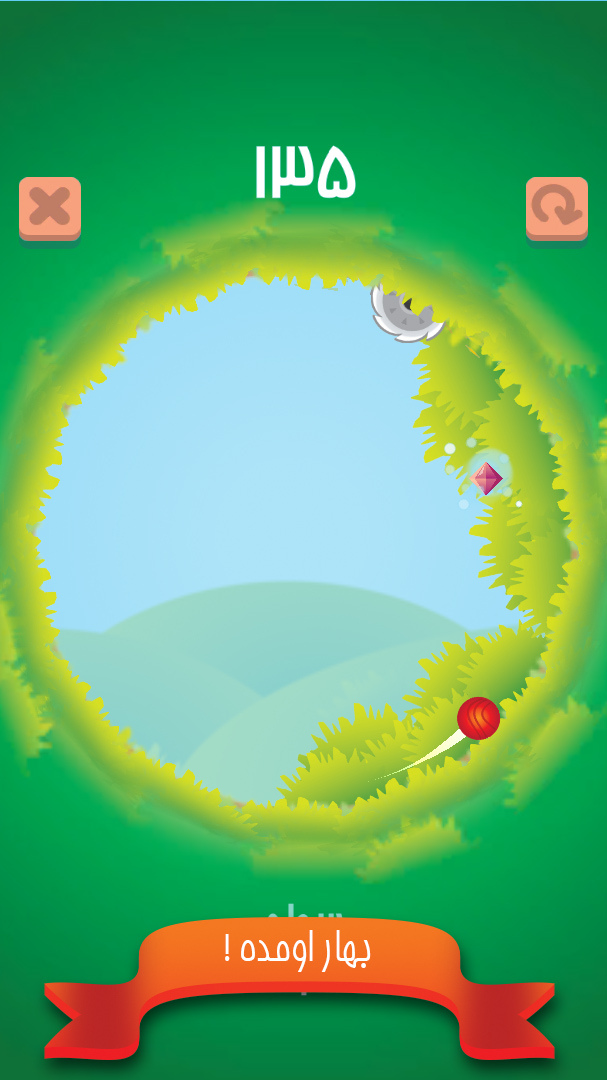
Task: Close the game with the X button
Action: tap(49, 208)
